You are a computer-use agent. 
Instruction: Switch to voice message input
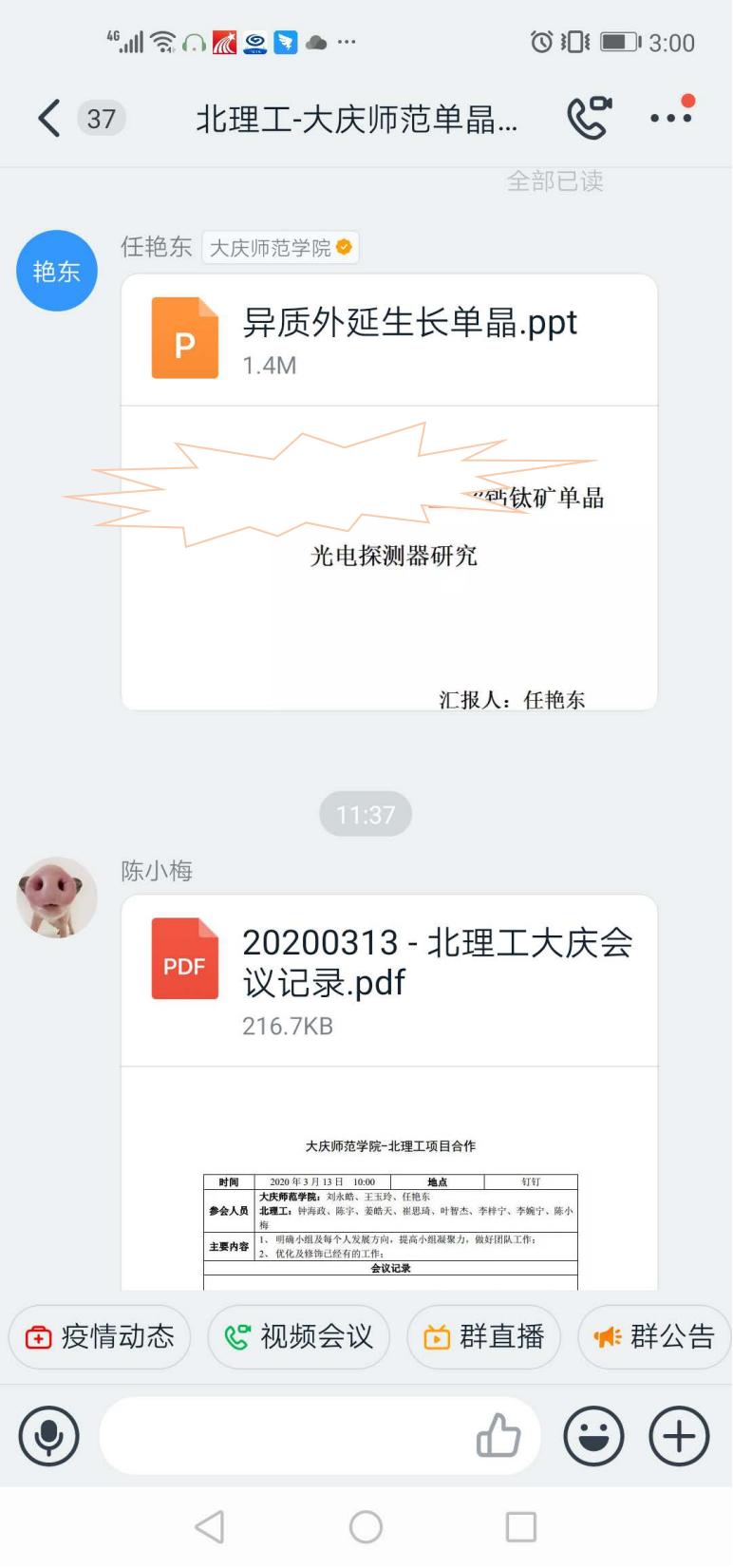coord(49,1436)
